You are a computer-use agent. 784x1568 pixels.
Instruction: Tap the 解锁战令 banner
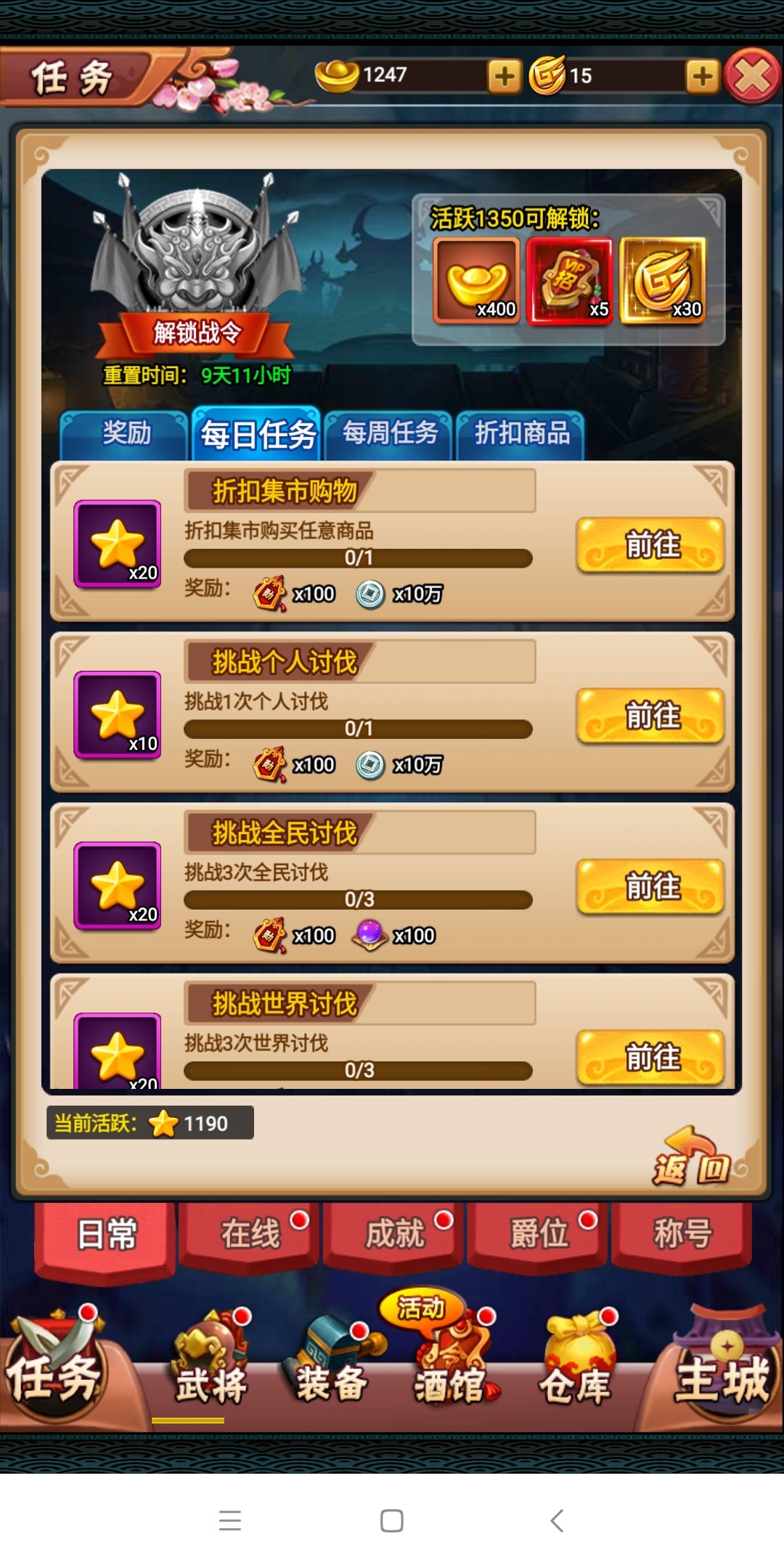(x=196, y=333)
